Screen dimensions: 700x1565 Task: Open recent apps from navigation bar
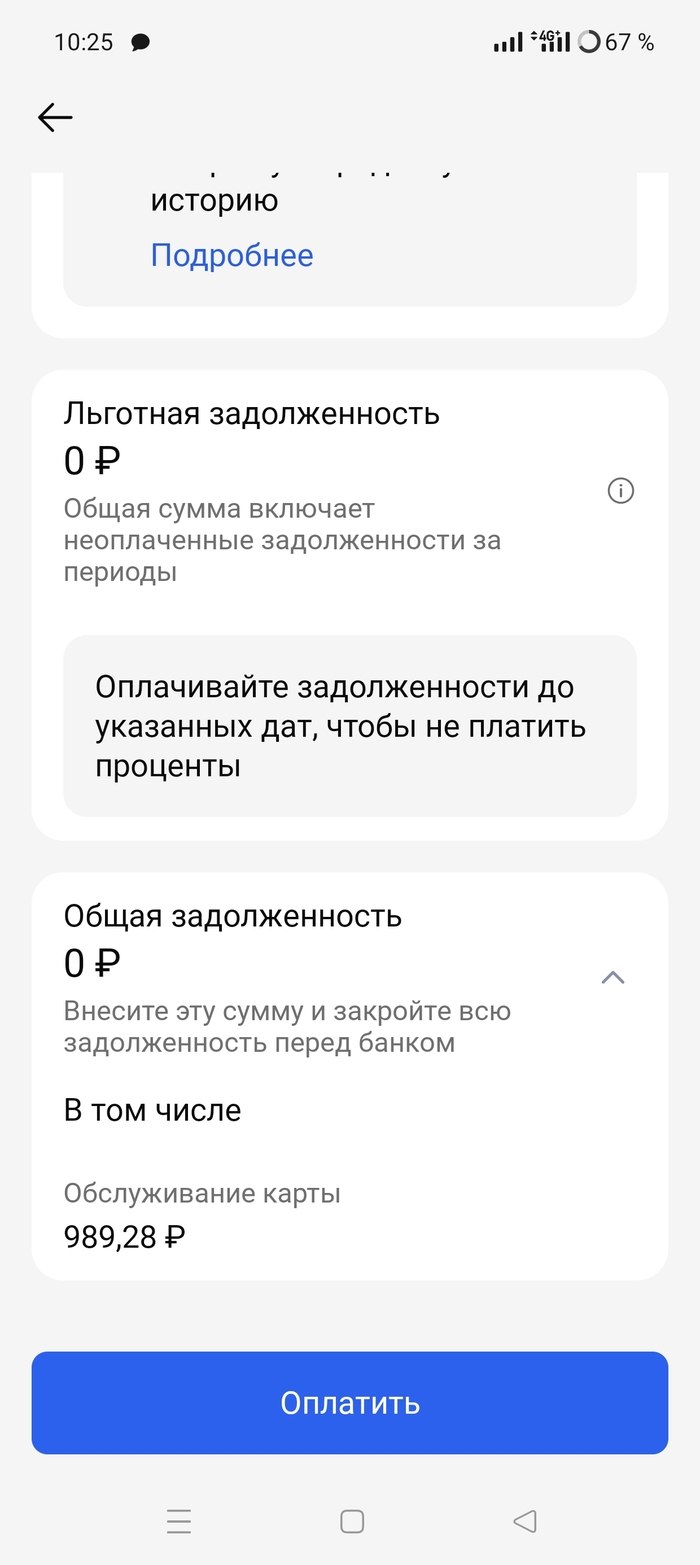(179, 1521)
